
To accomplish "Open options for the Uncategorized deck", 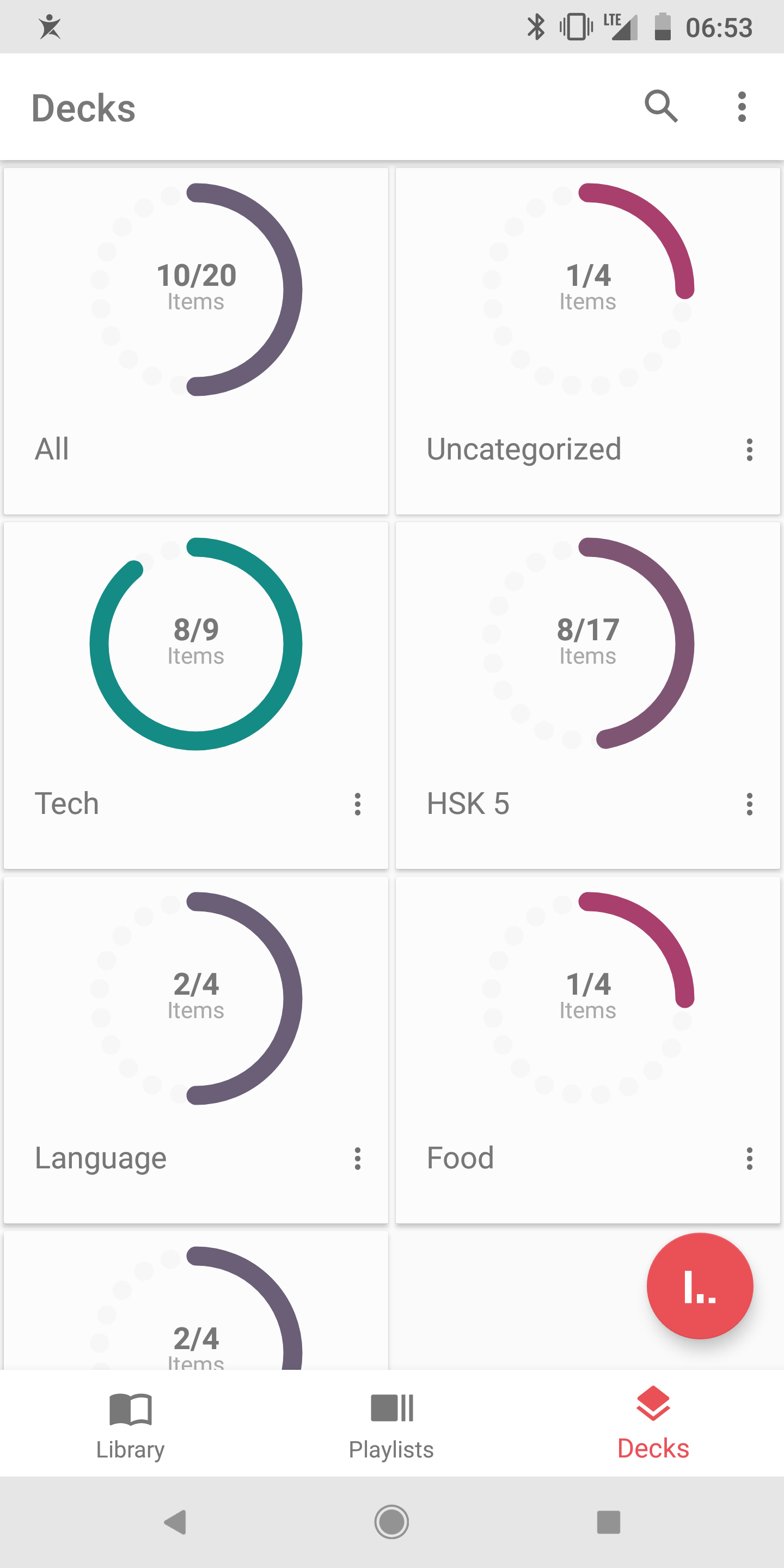I will tap(749, 450).
